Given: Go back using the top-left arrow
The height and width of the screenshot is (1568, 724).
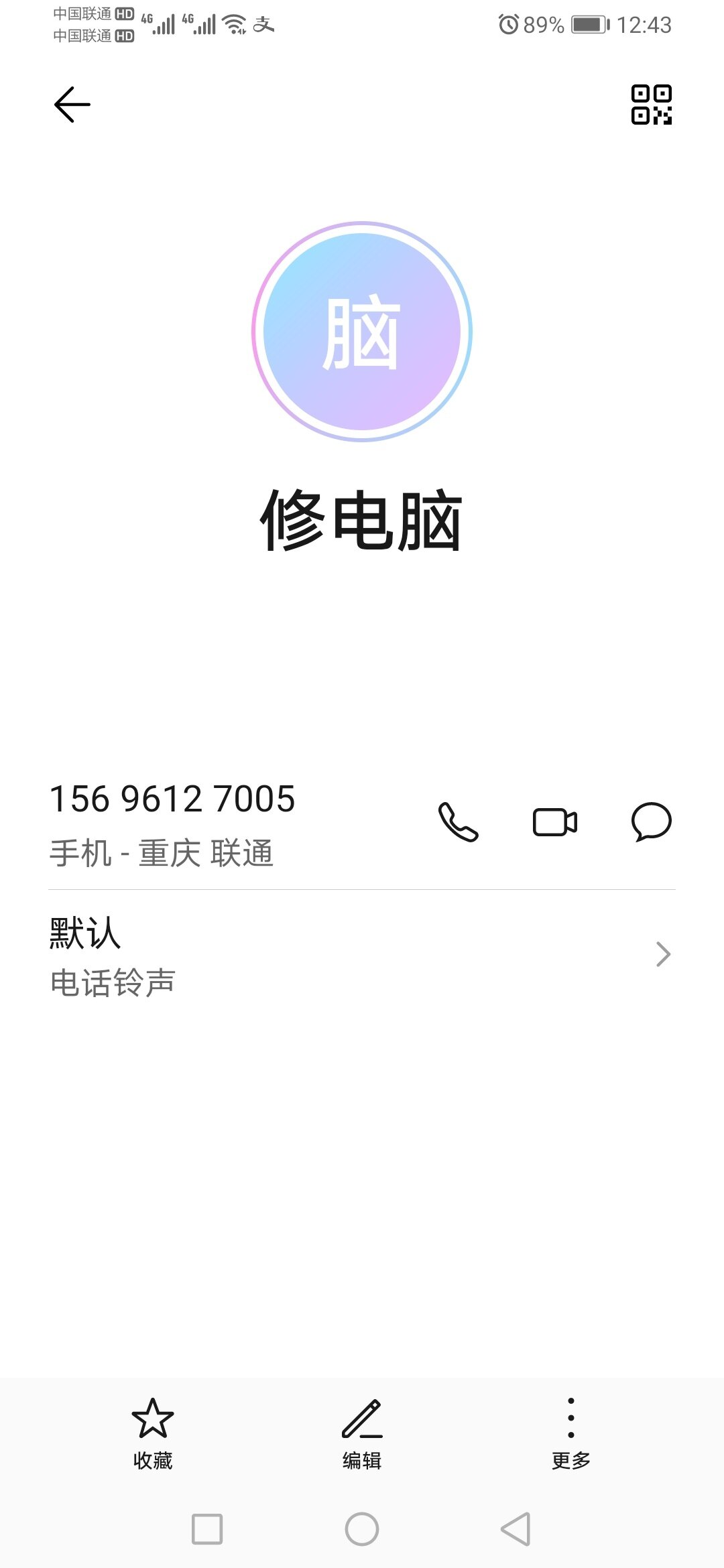Looking at the screenshot, I should [72, 105].
